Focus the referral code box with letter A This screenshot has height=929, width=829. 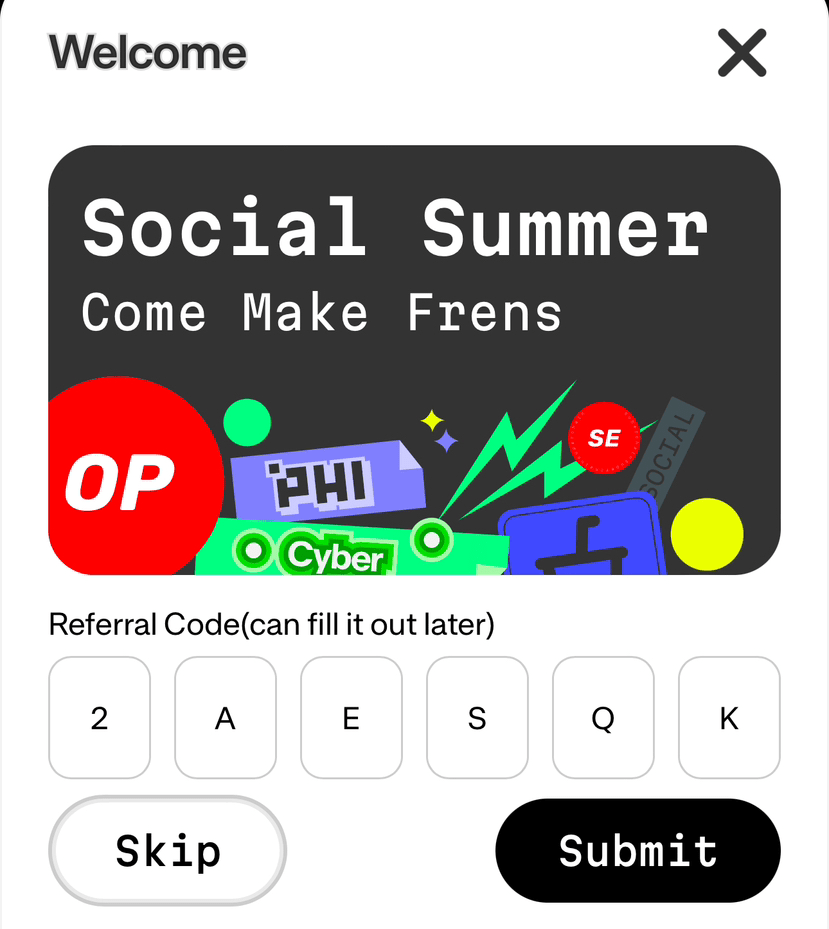[x=225, y=718]
